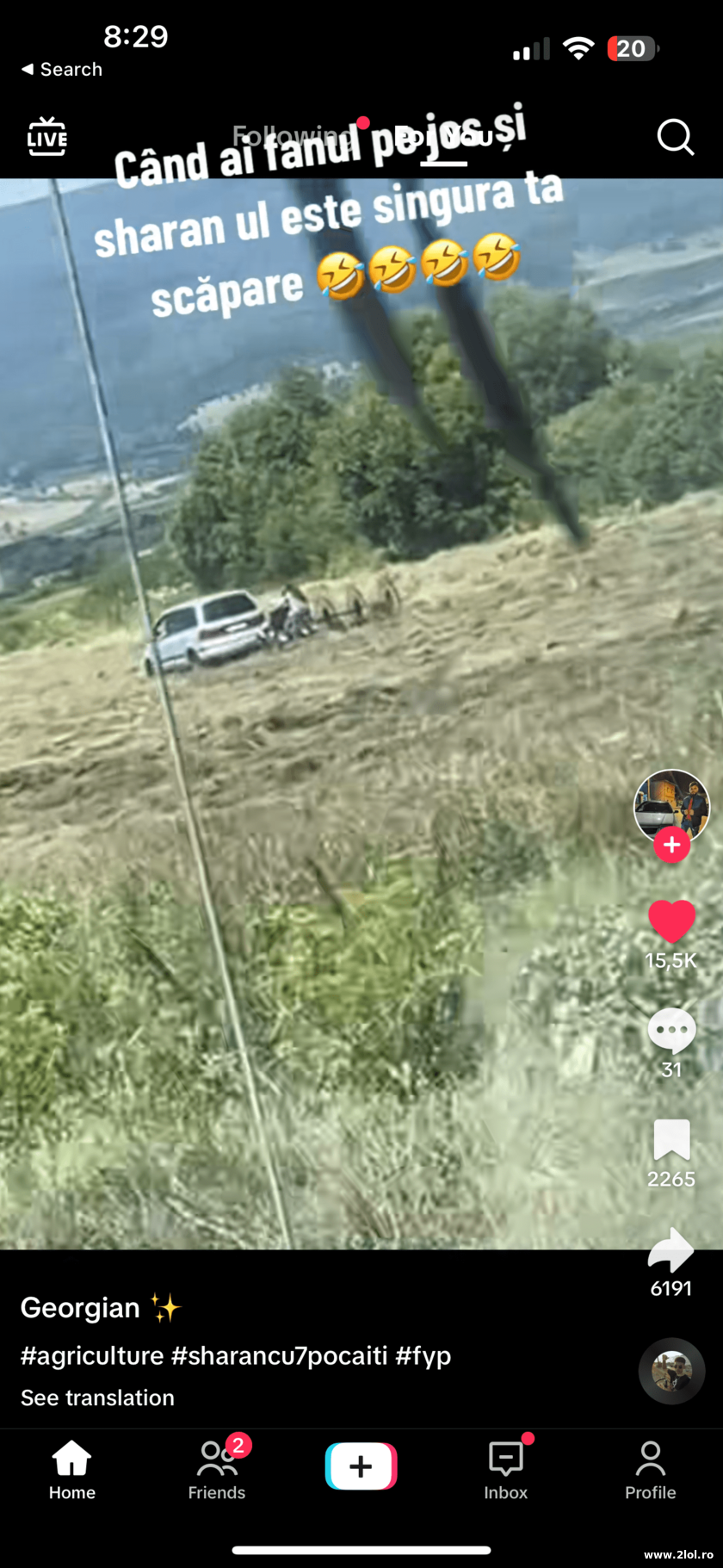The height and width of the screenshot is (1568, 723).
Task: Open the comments on this video
Action: 671,1030
